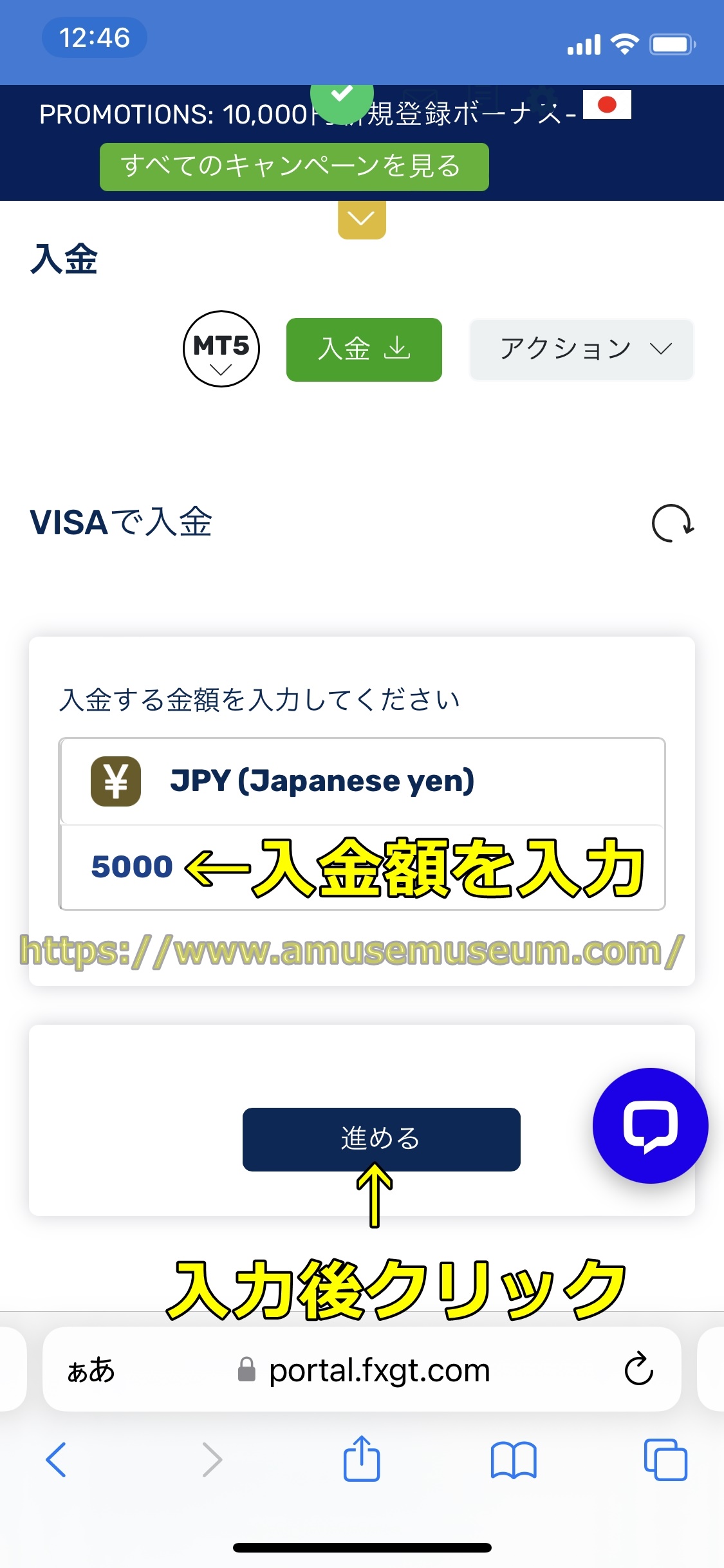This screenshot has width=724, height=1568.
Task: Tap the すべてのキャンペーンを見る button
Action: 294,167
